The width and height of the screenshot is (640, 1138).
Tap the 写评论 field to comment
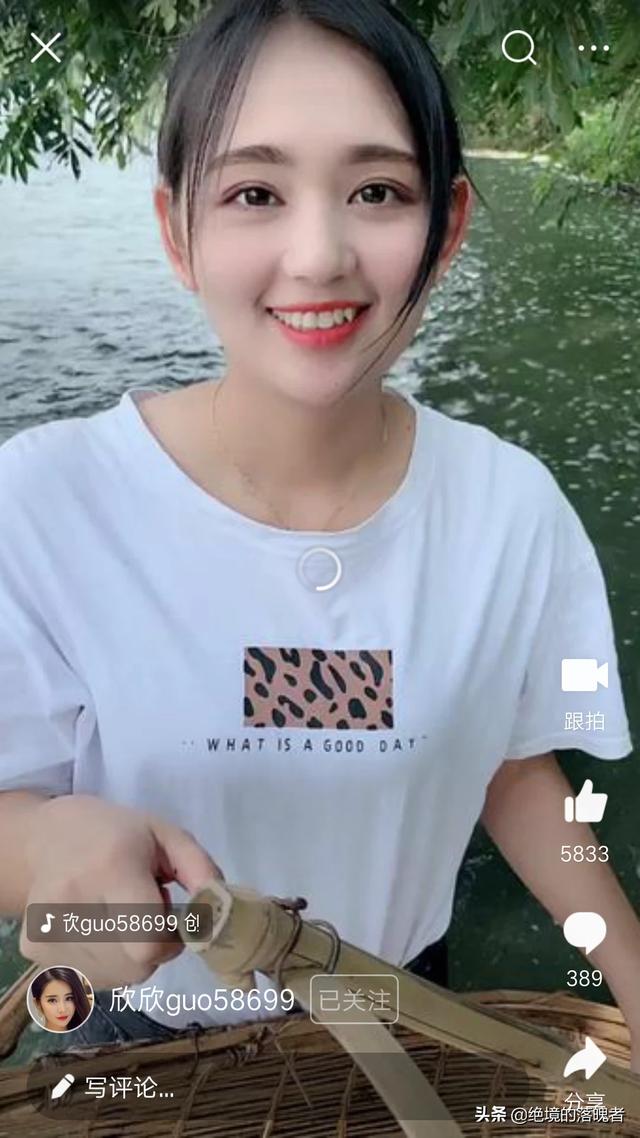115,1088
